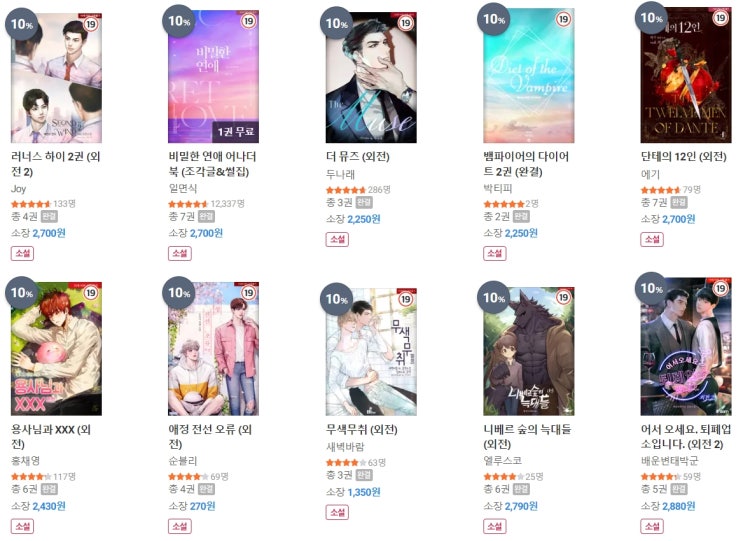View author 배운변태박군's page

click(x=669, y=461)
